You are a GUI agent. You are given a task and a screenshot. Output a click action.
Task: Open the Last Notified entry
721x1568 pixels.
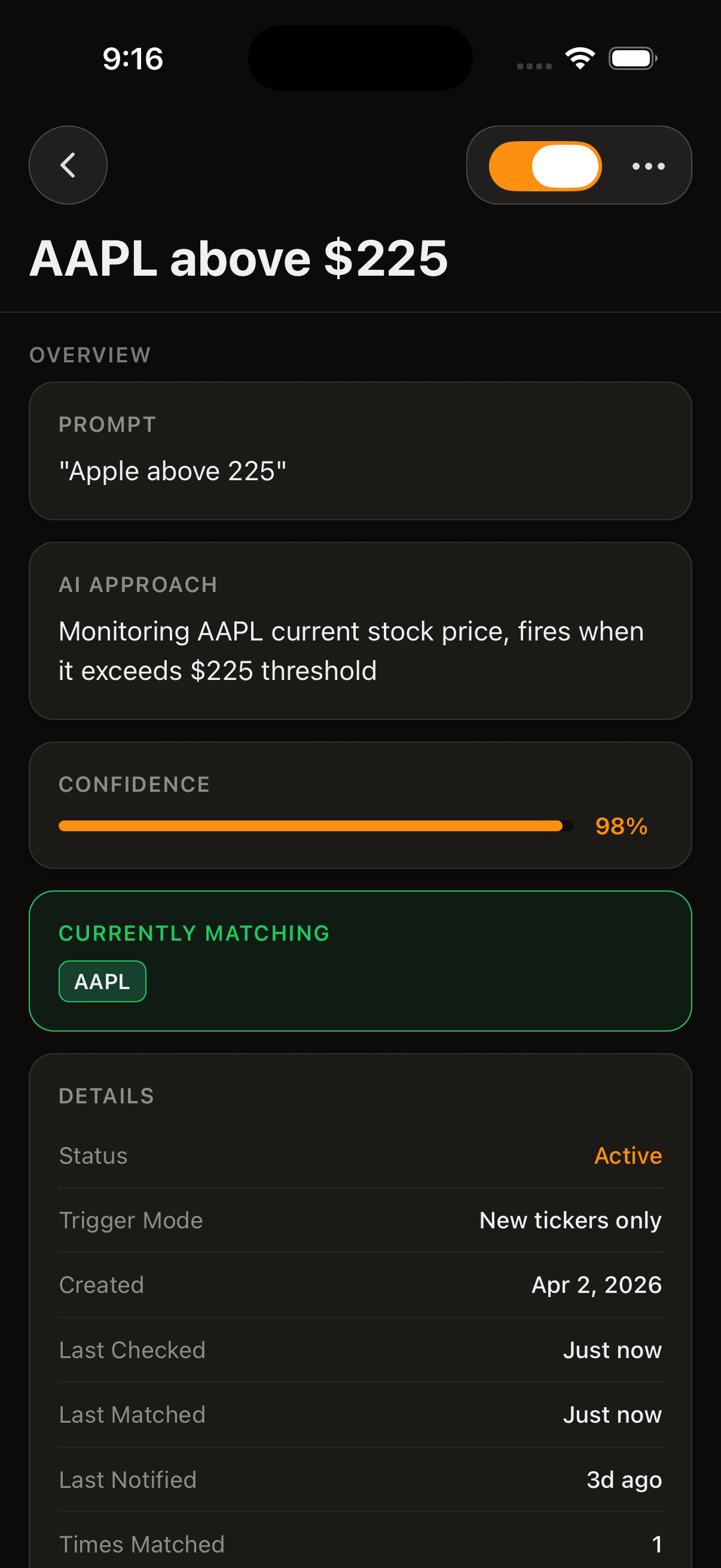[360, 1479]
